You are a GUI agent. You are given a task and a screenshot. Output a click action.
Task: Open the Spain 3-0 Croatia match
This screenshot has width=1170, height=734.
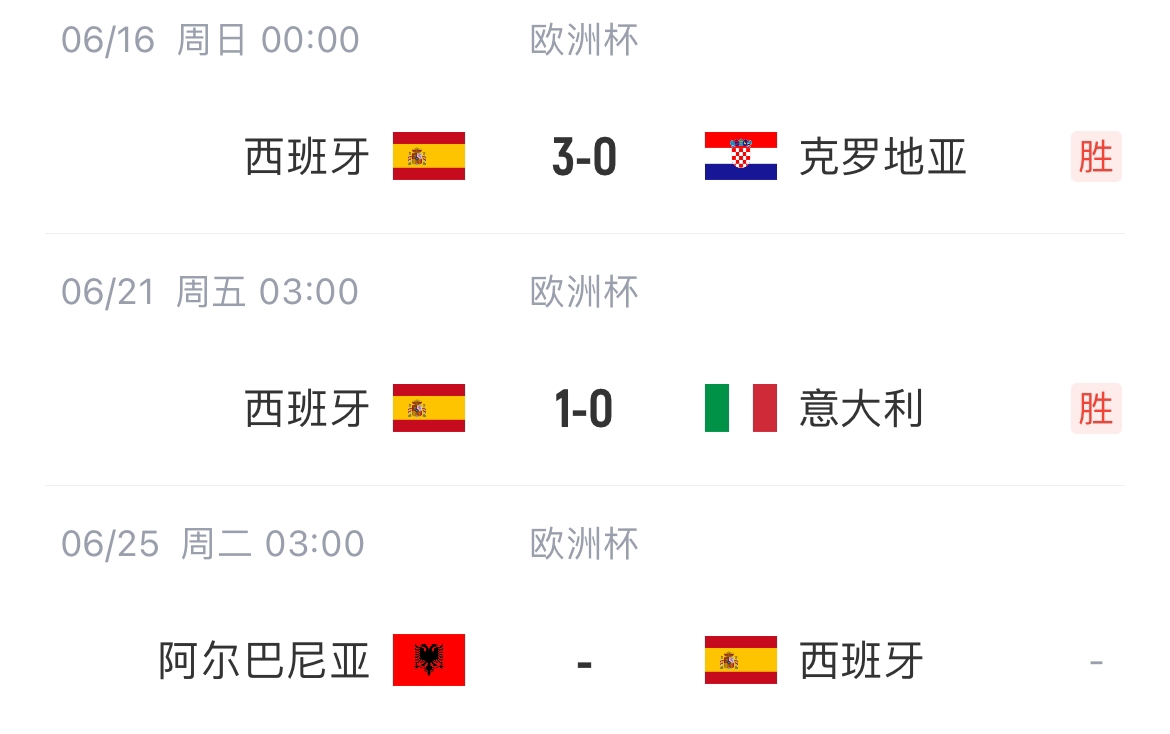pyautogui.click(x=584, y=157)
